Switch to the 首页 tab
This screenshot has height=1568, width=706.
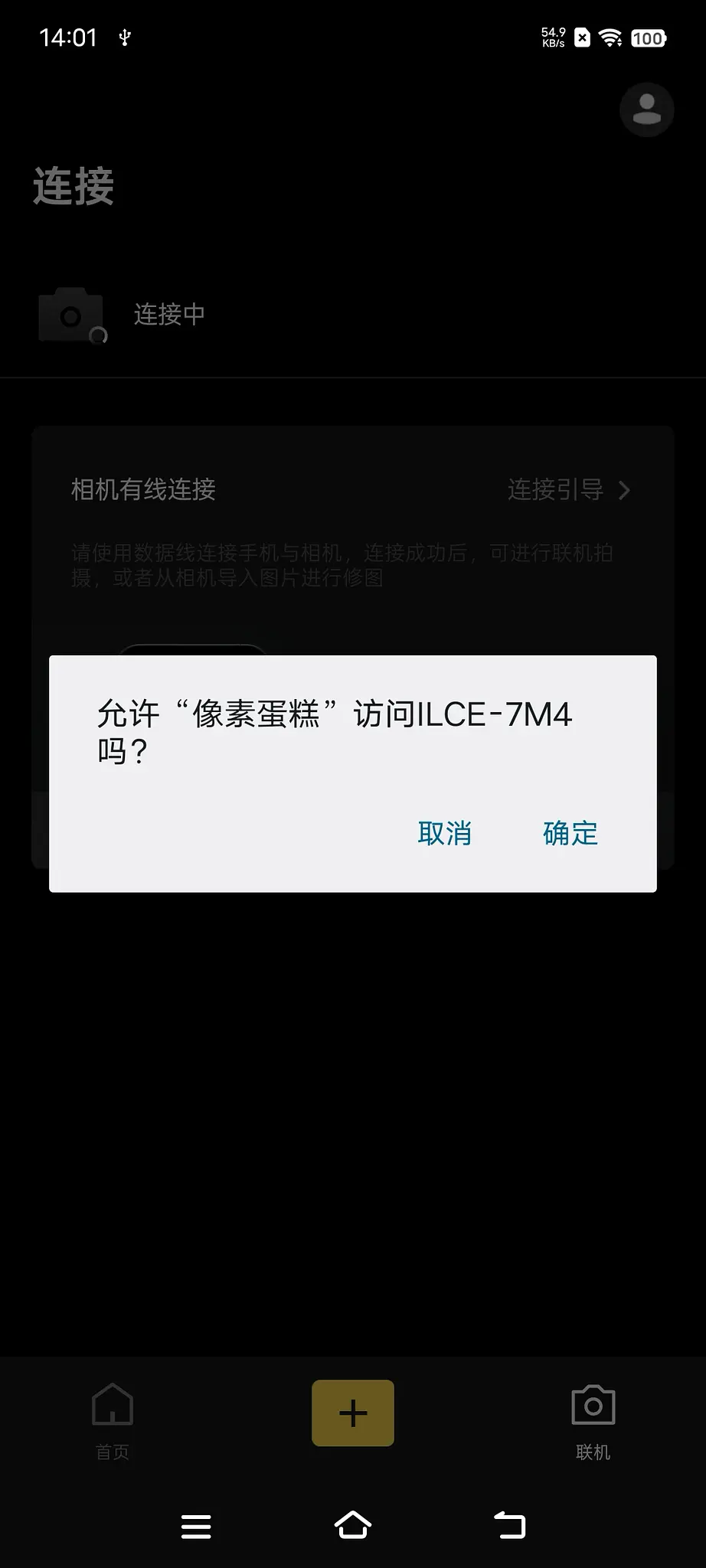click(112, 1419)
